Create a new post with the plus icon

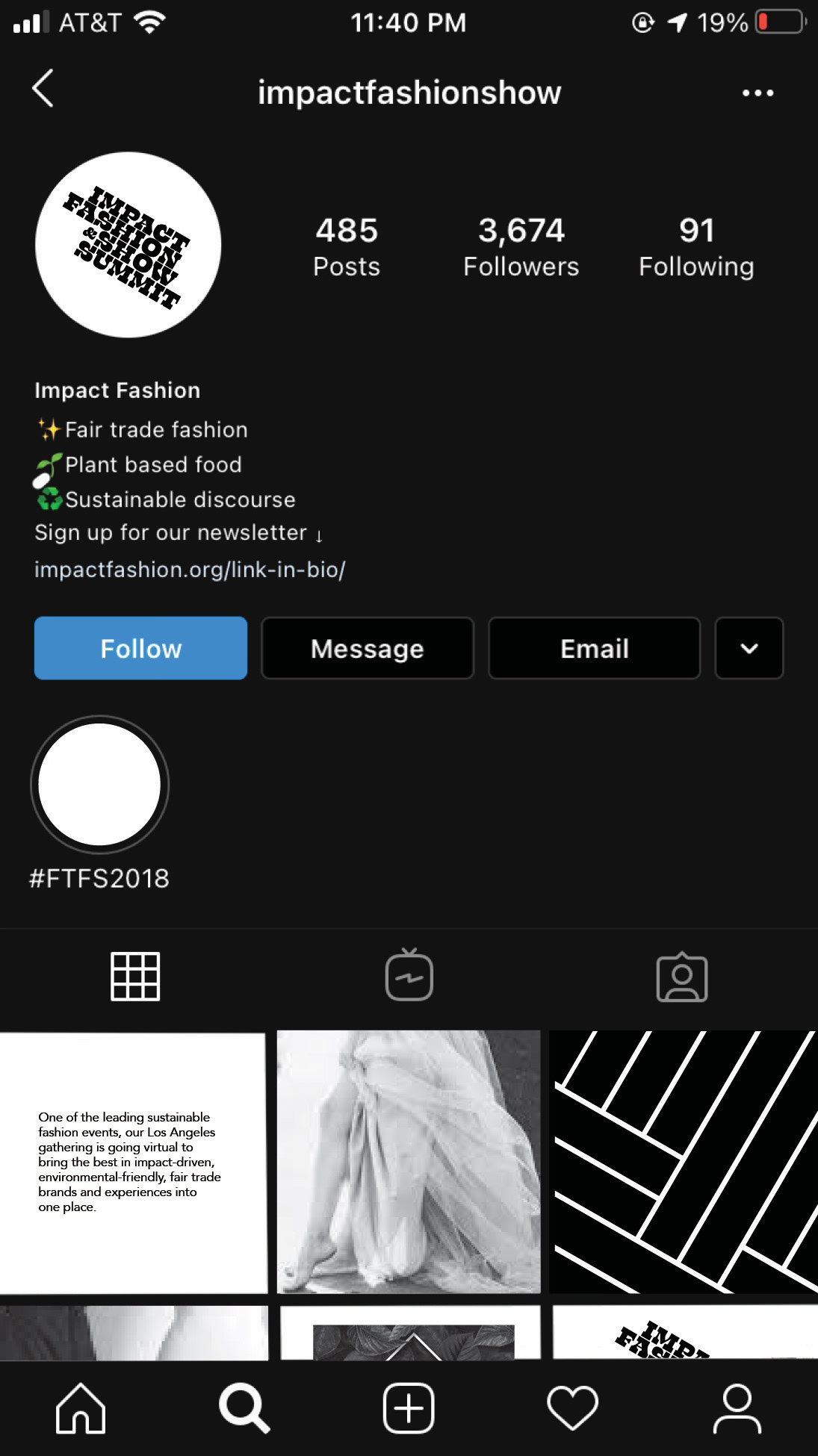(409, 1408)
